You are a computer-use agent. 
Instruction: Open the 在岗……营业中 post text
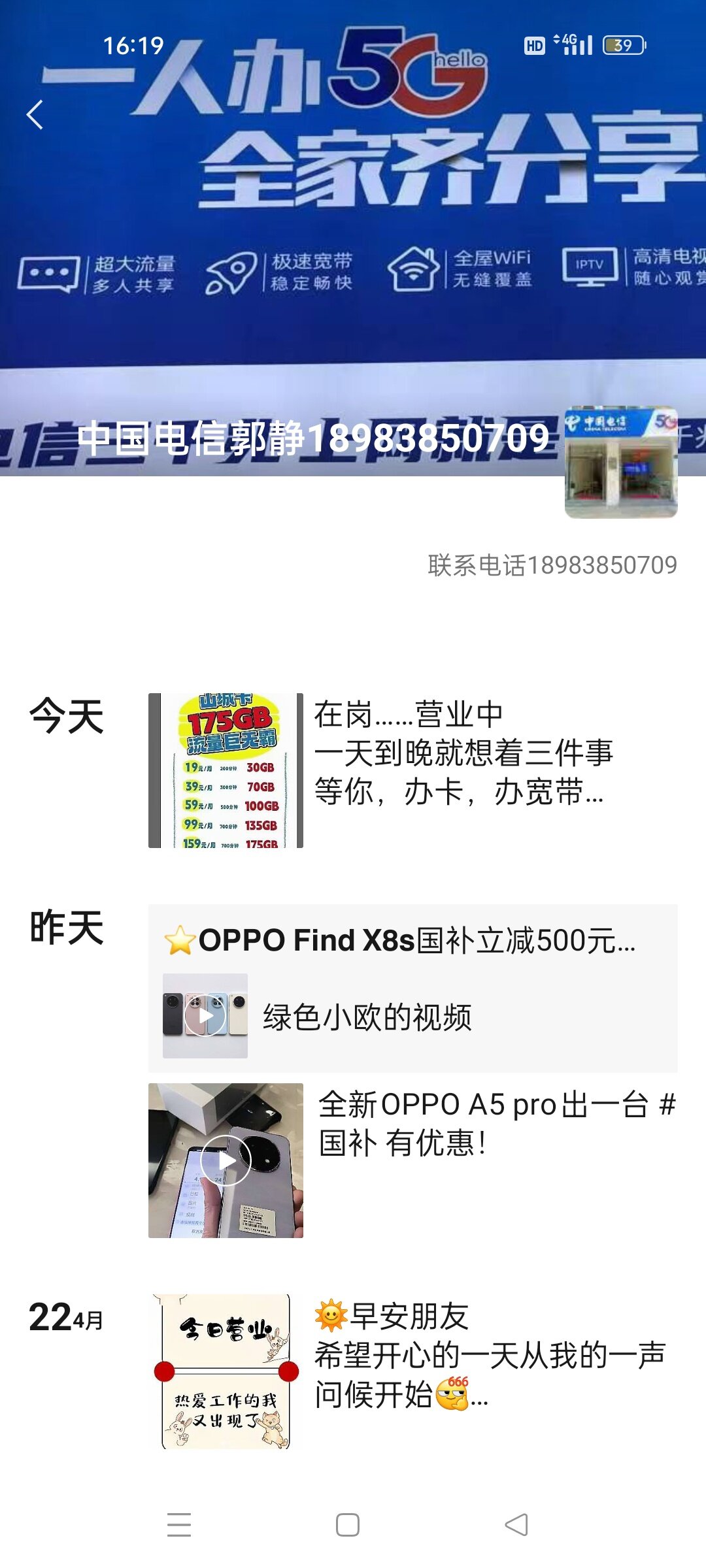[x=463, y=753]
